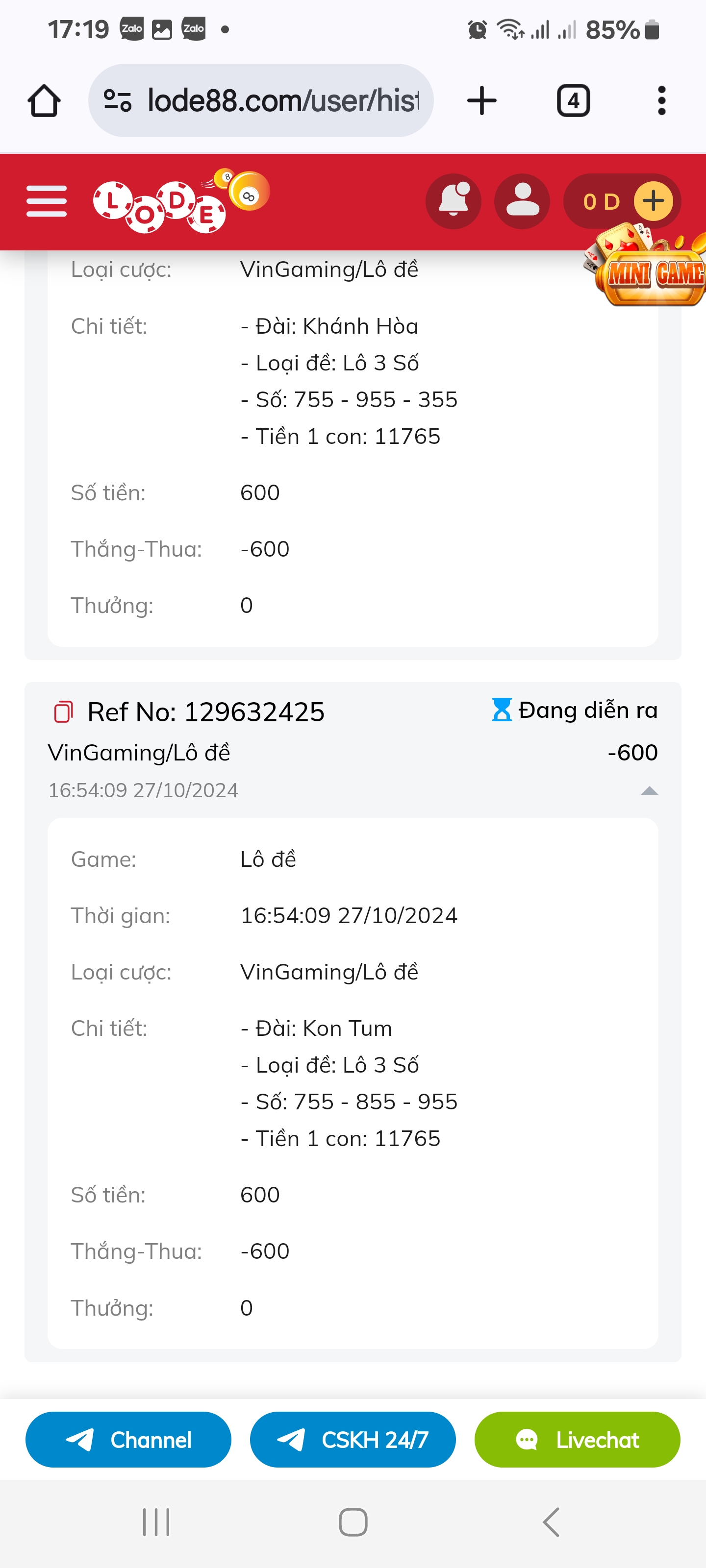This screenshot has width=706, height=1568.
Task: Tap the yellow plus deposit button
Action: (653, 201)
